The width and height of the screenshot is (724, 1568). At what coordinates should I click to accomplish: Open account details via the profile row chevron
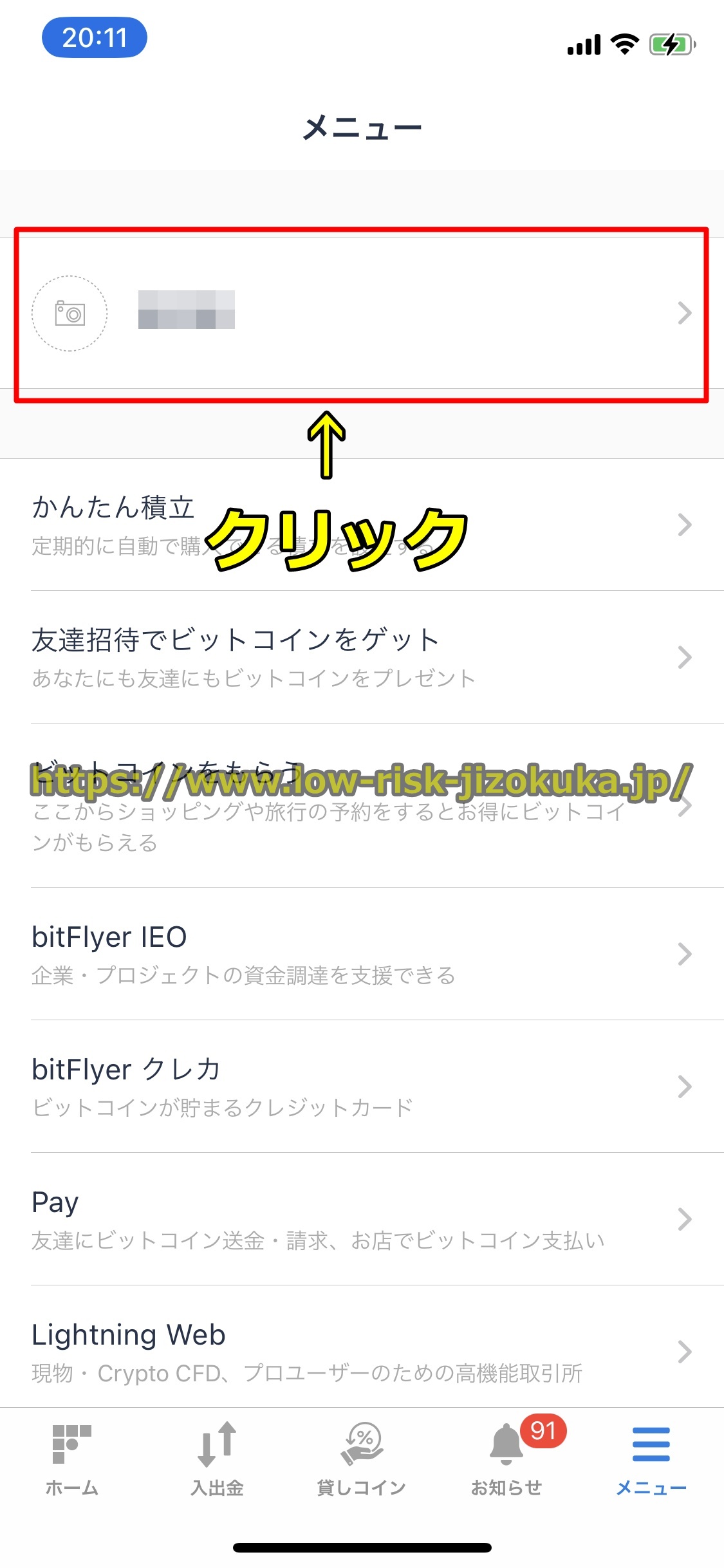684,313
